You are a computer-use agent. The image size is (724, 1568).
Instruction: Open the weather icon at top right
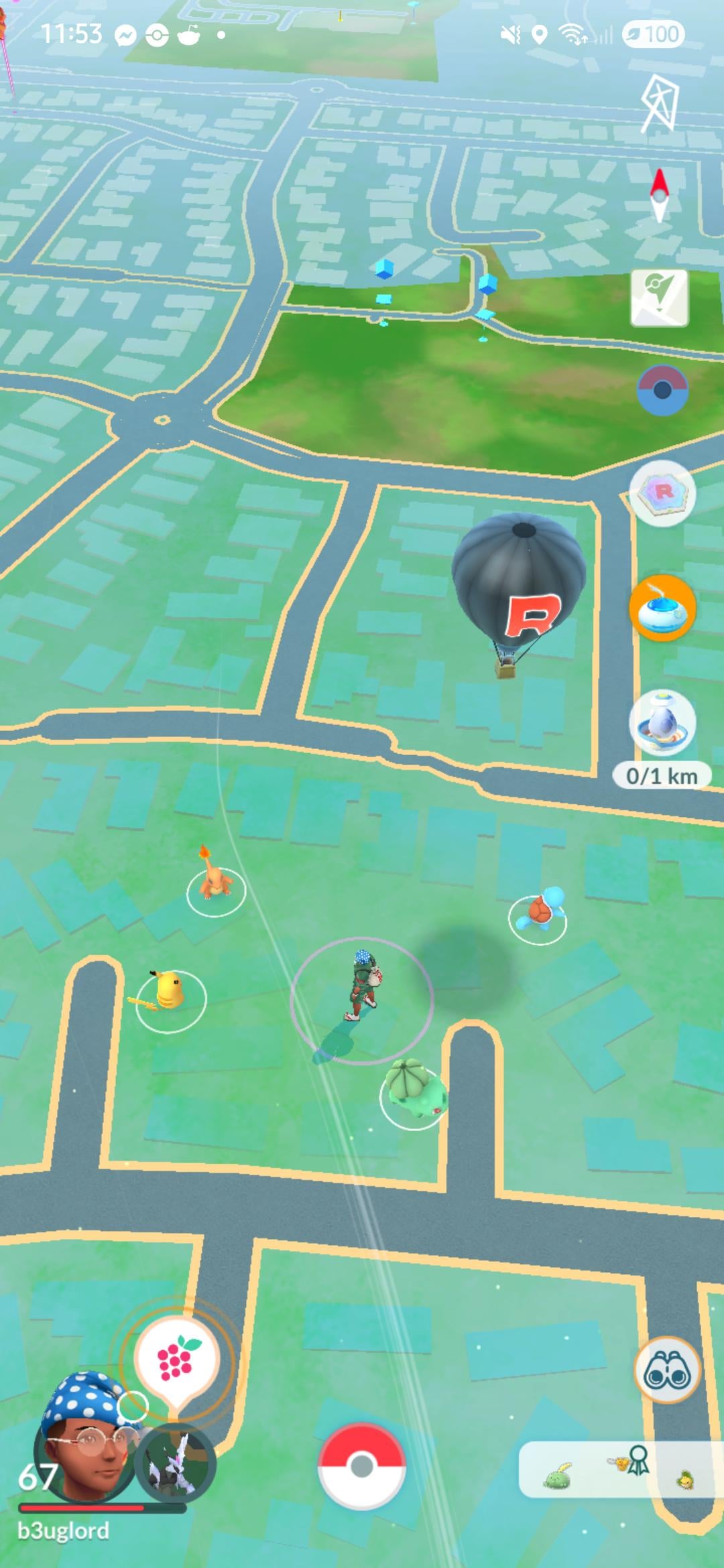click(660, 103)
